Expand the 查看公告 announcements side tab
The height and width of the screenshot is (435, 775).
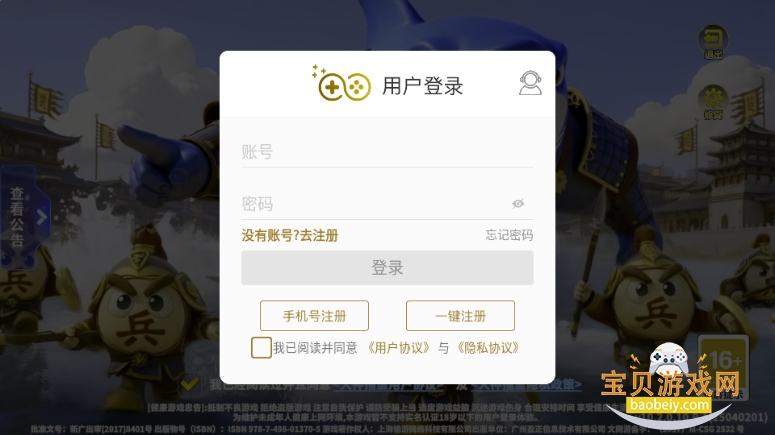click(20, 216)
